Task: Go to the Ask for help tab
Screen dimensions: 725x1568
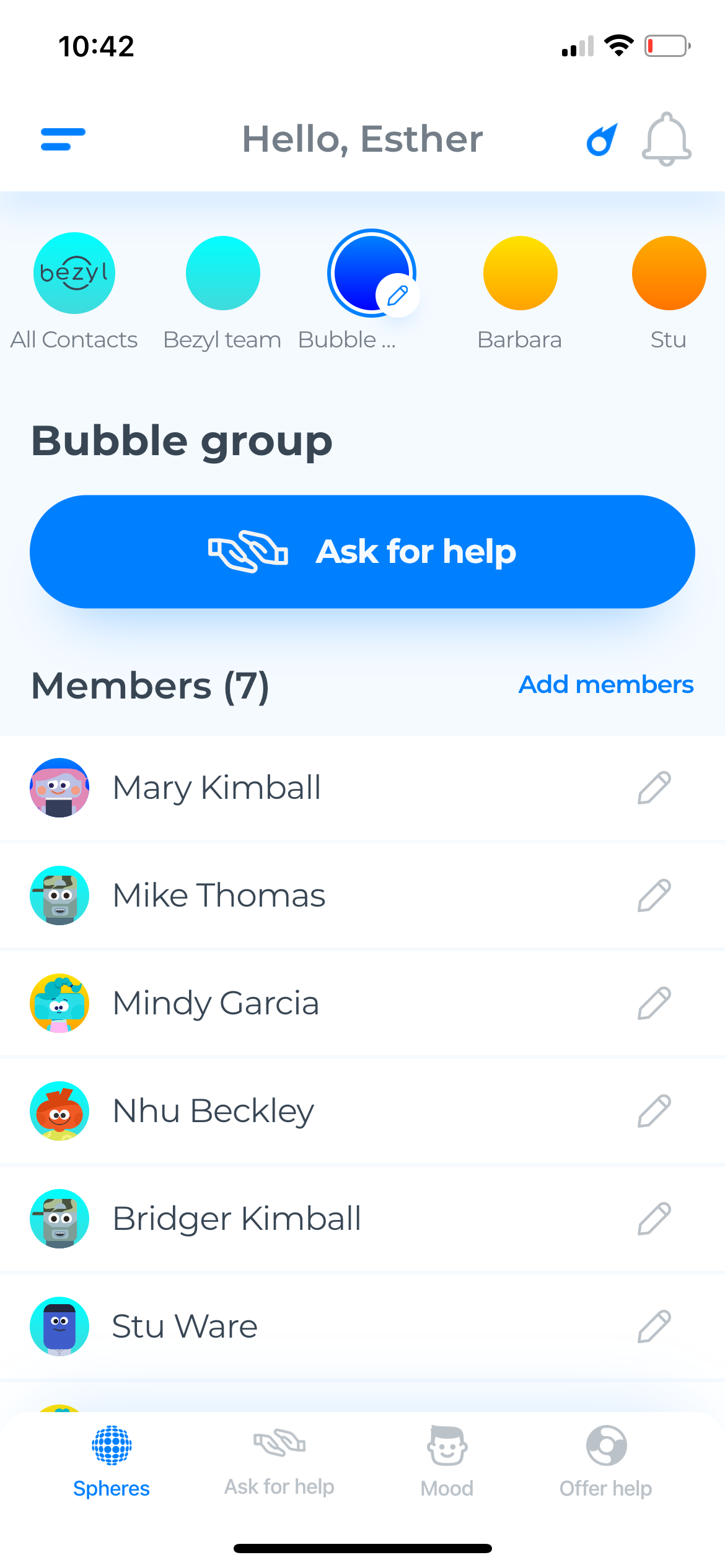Action: click(x=279, y=1461)
